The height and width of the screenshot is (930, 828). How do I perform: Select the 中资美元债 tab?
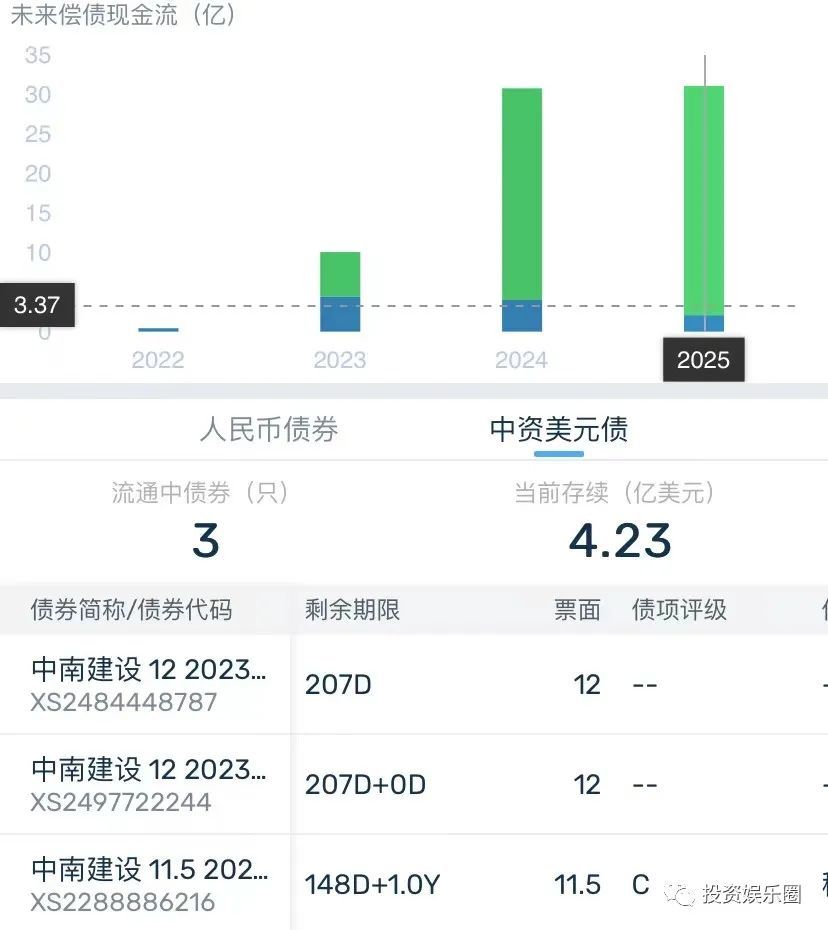(558, 430)
